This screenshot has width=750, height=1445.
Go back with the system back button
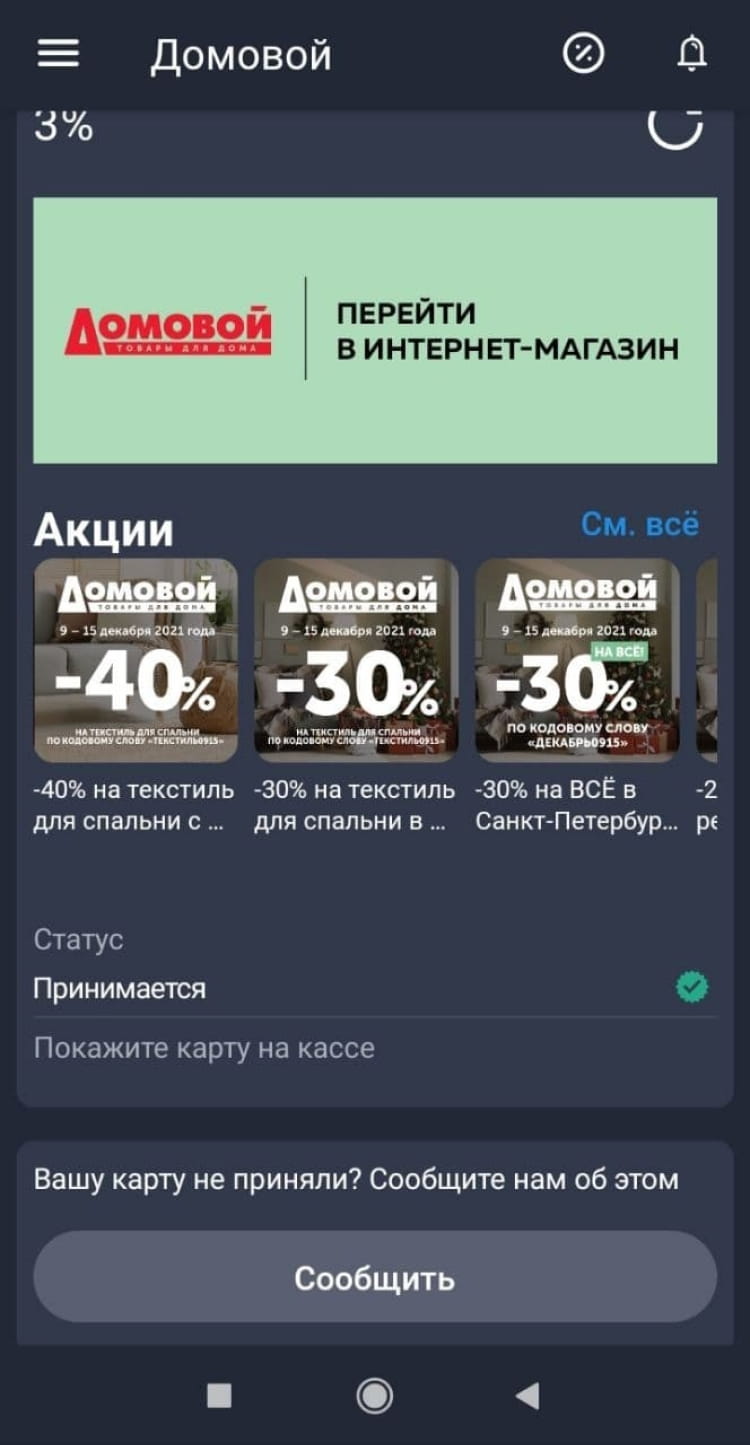(x=528, y=1396)
